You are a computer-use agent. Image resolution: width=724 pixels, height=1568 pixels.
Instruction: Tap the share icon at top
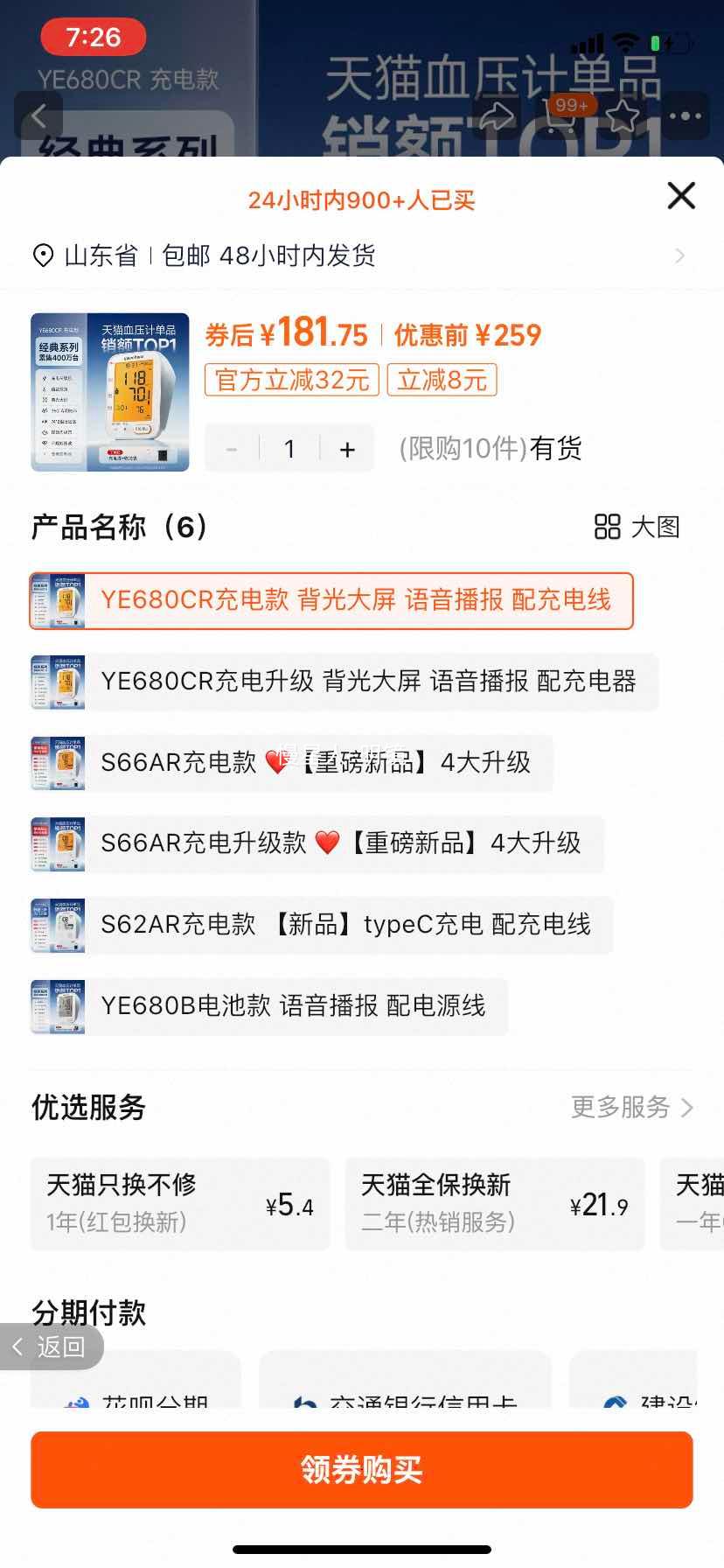click(496, 115)
